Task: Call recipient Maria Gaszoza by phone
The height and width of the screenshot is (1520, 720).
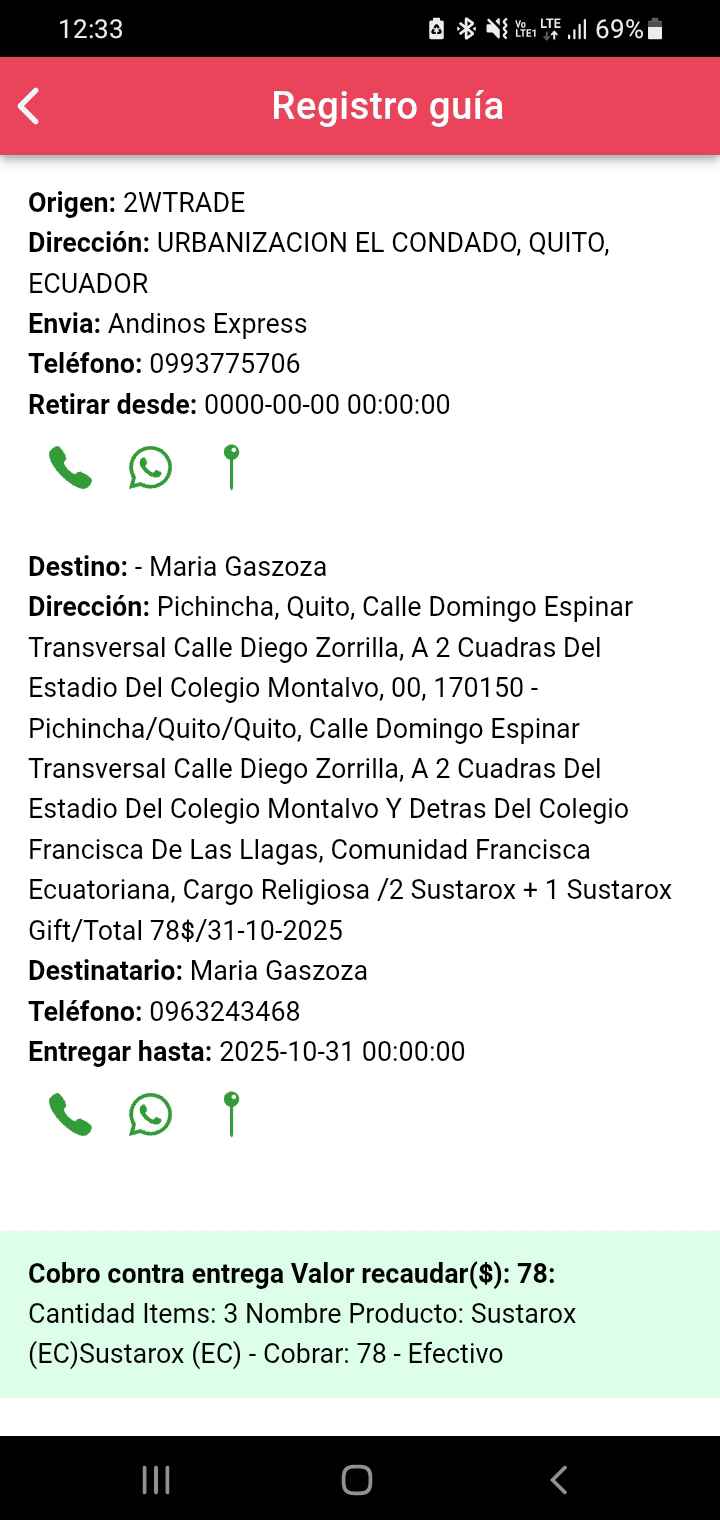Action: pyautogui.click(x=70, y=1115)
